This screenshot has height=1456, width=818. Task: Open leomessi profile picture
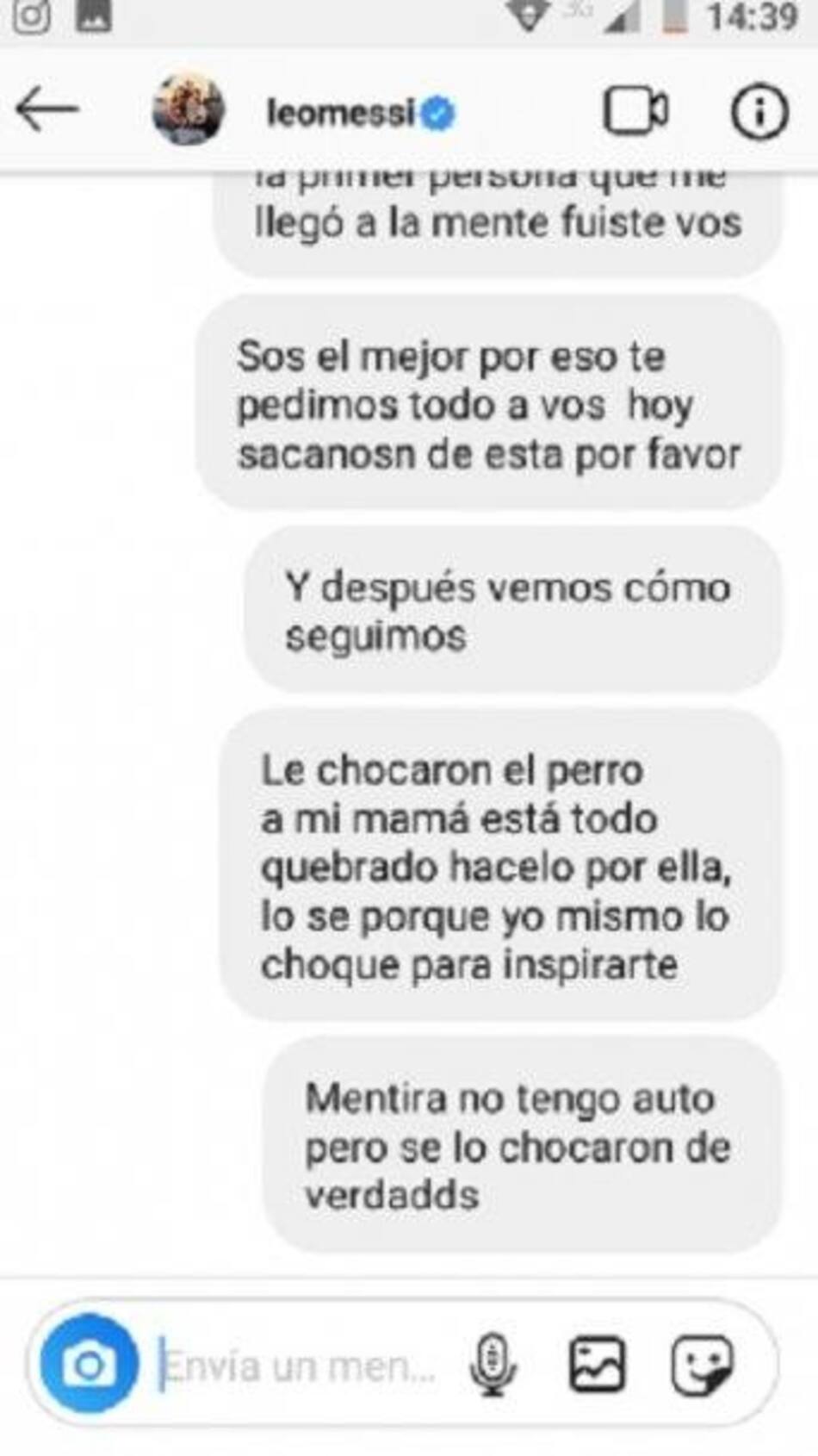188,109
